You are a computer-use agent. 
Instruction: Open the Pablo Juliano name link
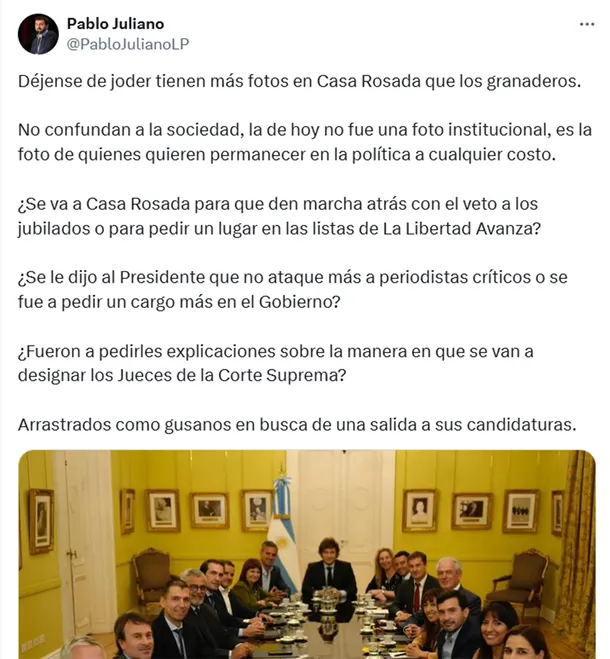point(115,24)
